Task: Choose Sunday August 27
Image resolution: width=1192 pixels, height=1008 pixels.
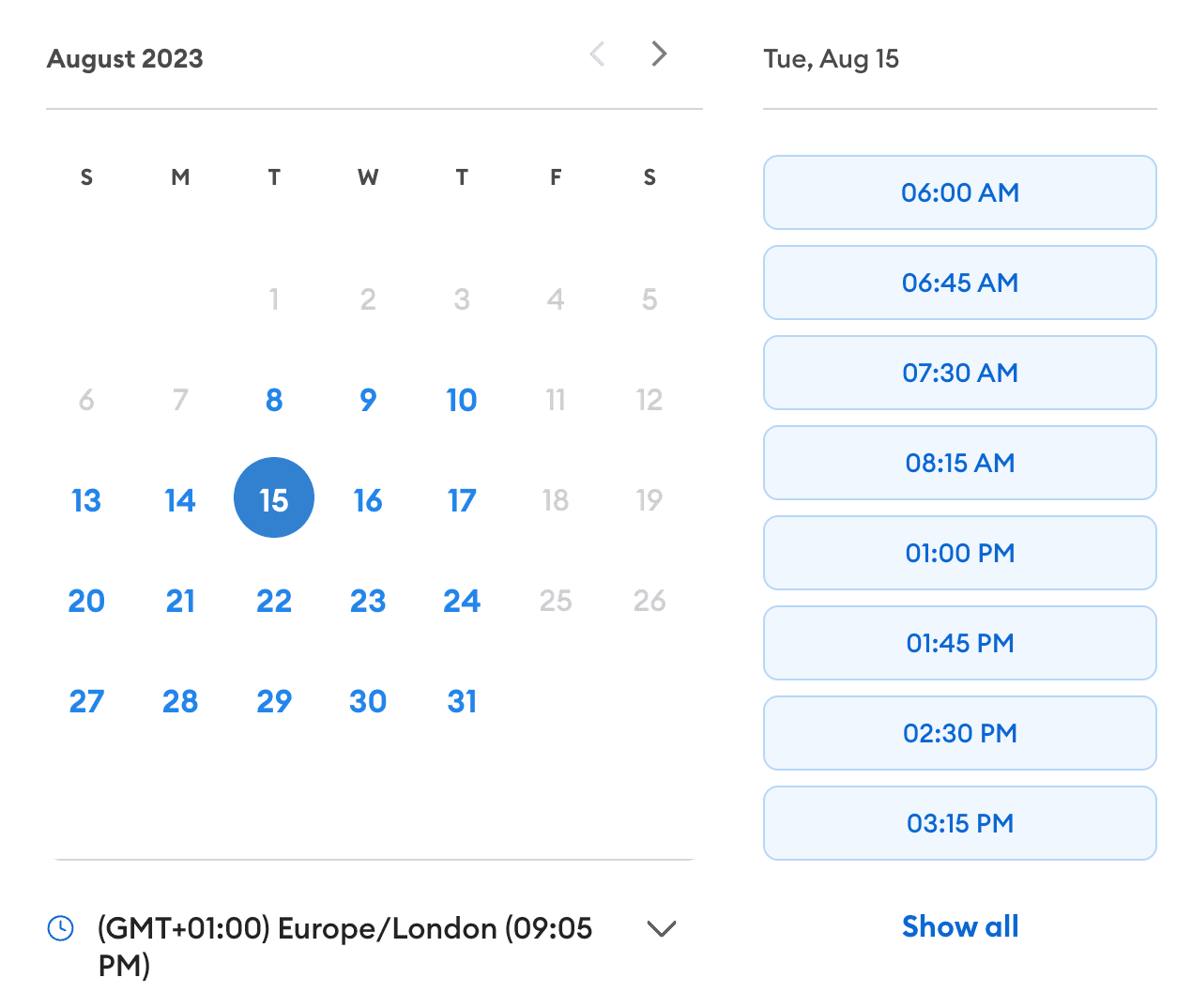Action: 86,701
